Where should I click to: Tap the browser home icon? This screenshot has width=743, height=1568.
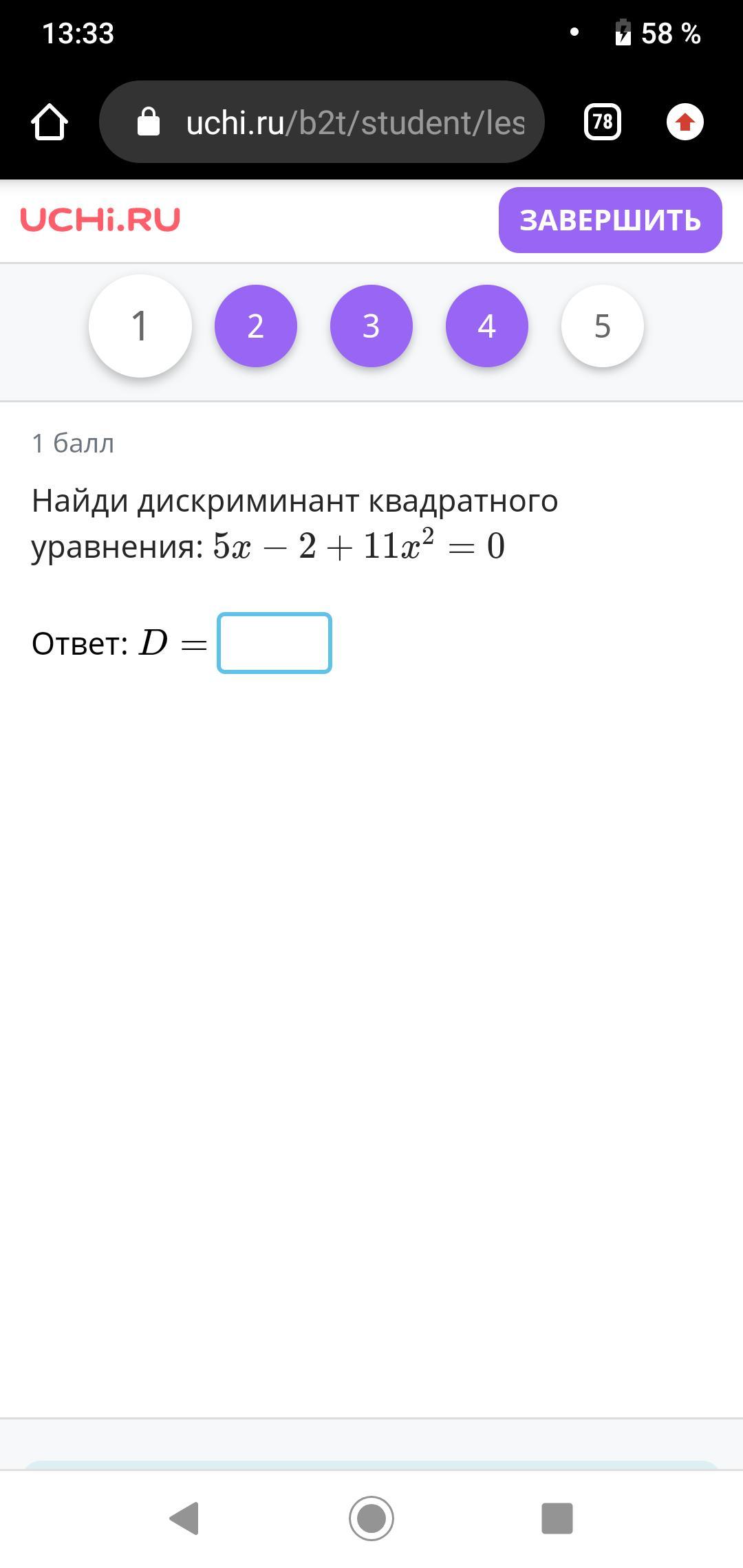(x=50, y=122)
